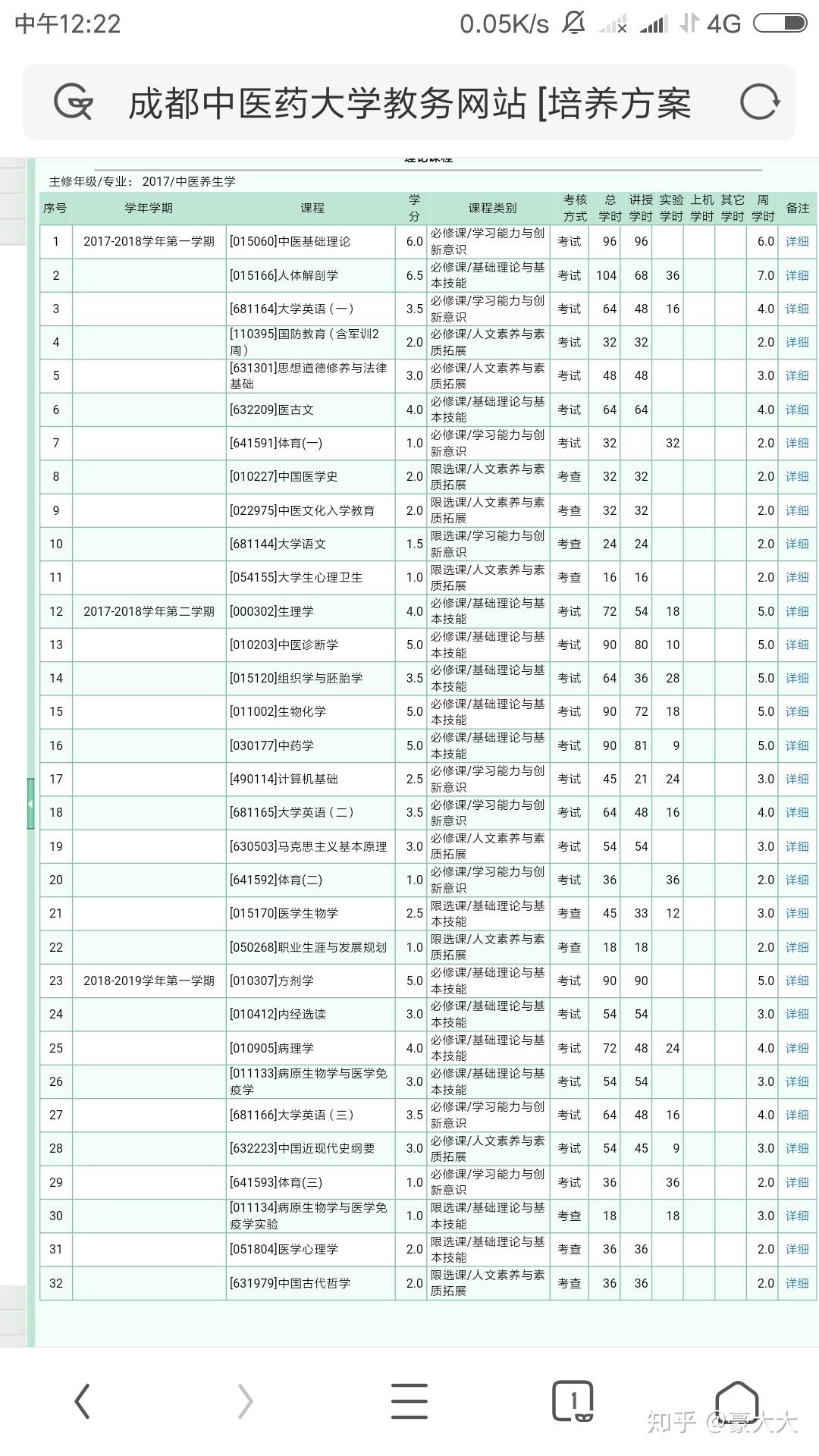Open 详细 for 中医基础理论

pyautogui.click(x=796, y=242)
